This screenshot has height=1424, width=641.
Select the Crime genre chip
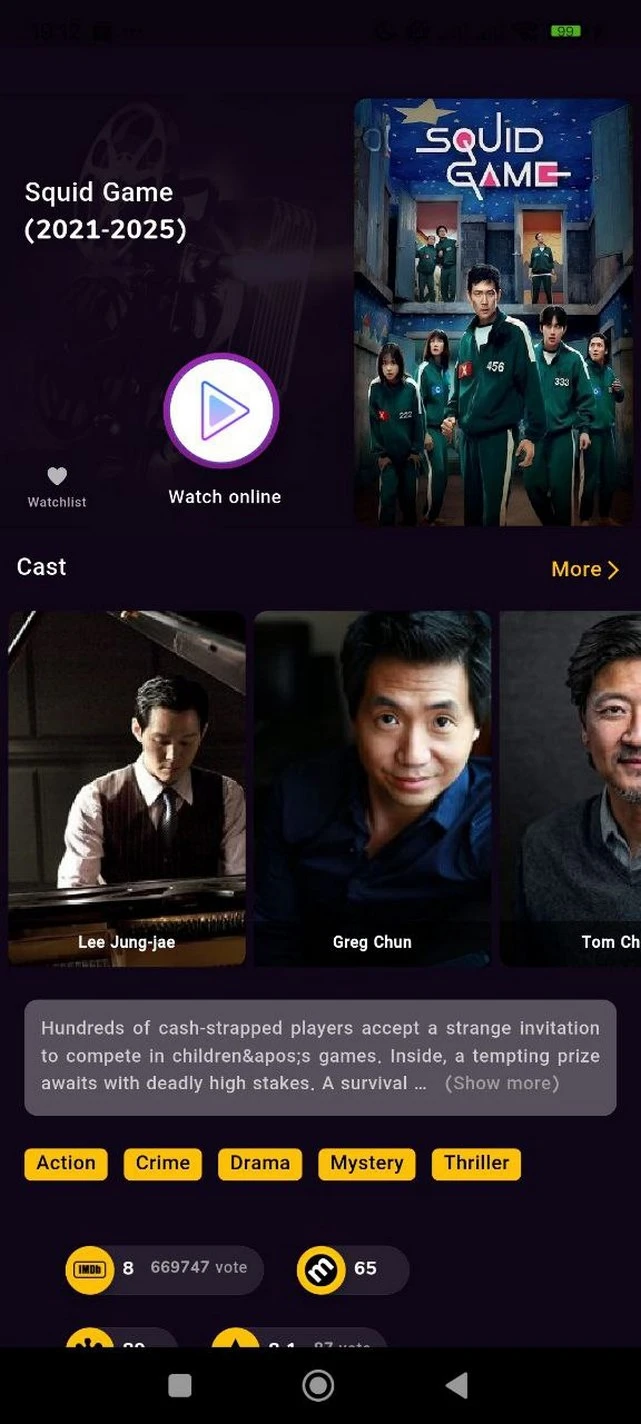[163, 1163]
